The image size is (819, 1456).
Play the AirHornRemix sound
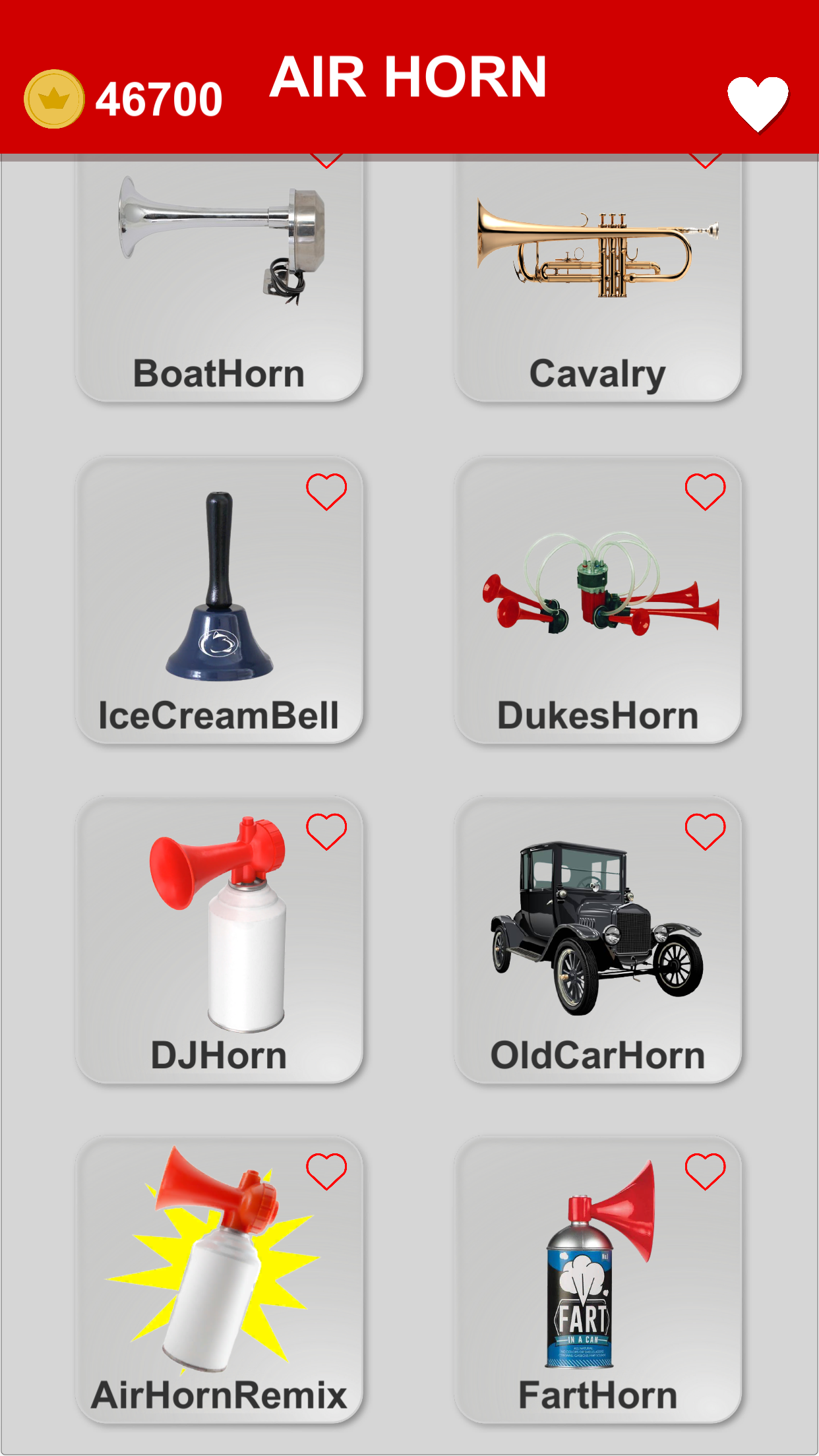pyautogui.click(x=219, y=1279)
